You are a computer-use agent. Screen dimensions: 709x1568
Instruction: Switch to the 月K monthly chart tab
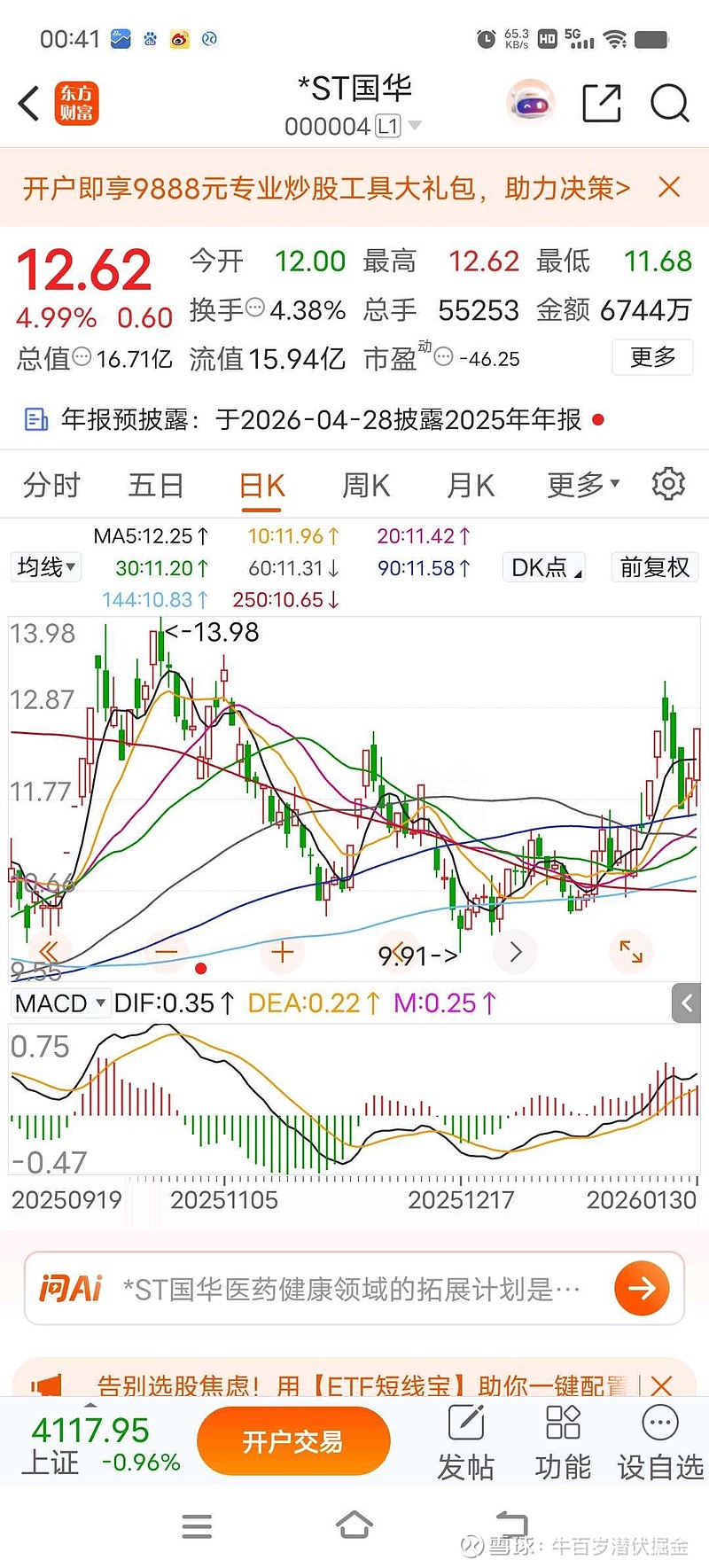click(x=469, y=485)
